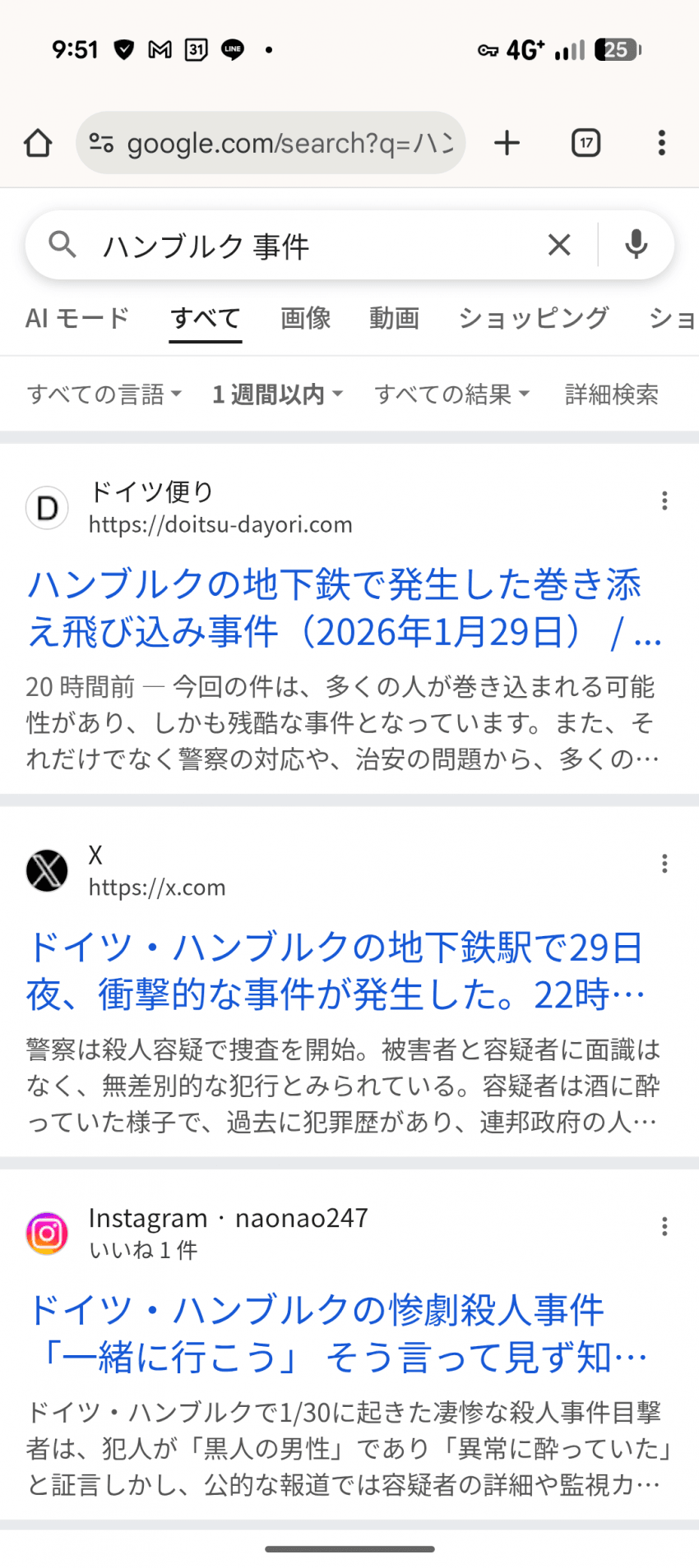699x1568 pixels.
Task: Switch to the ショッピング tab
Action: [533, 318]
